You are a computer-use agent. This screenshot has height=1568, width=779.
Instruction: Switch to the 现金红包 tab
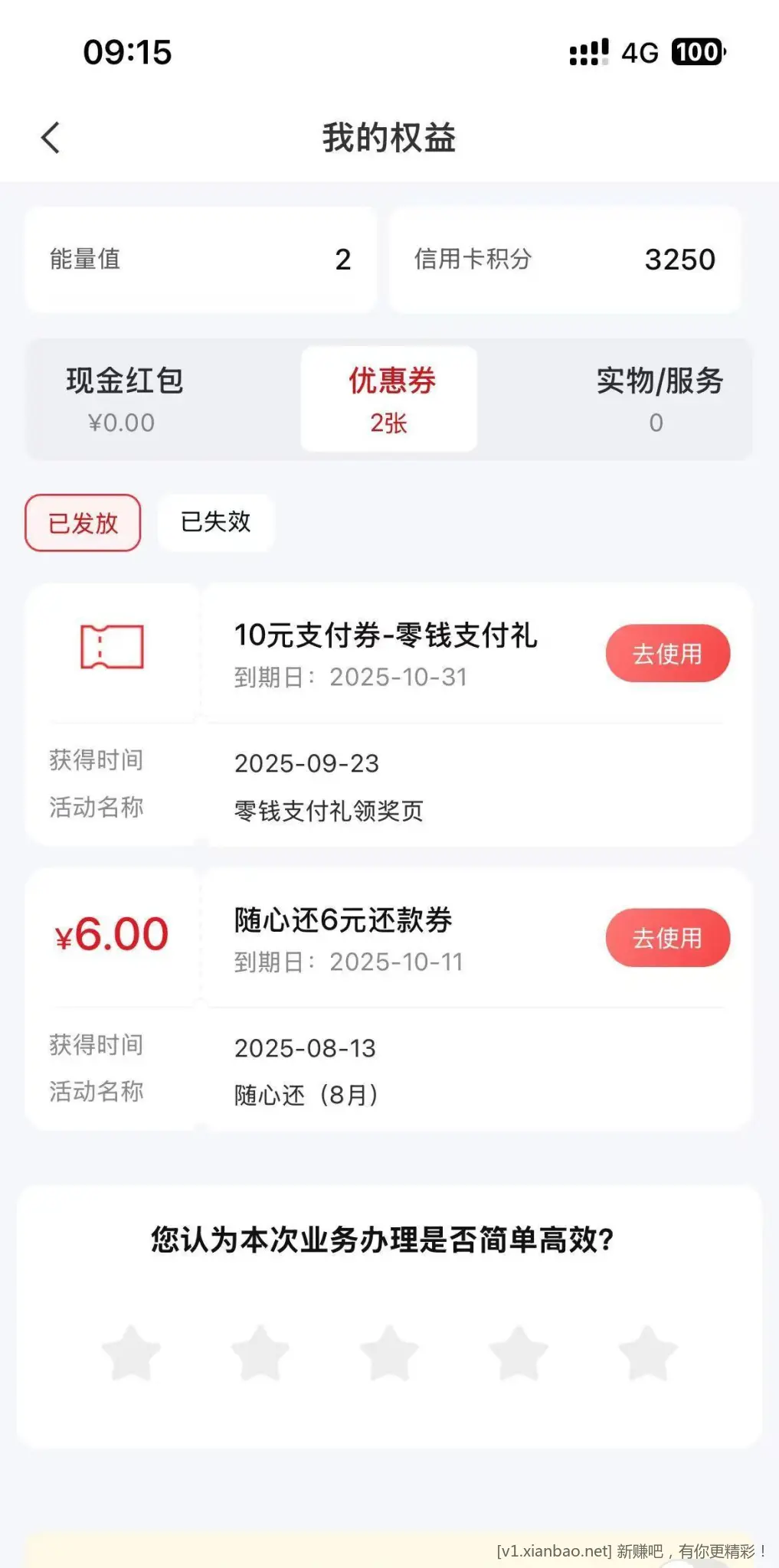124,400
